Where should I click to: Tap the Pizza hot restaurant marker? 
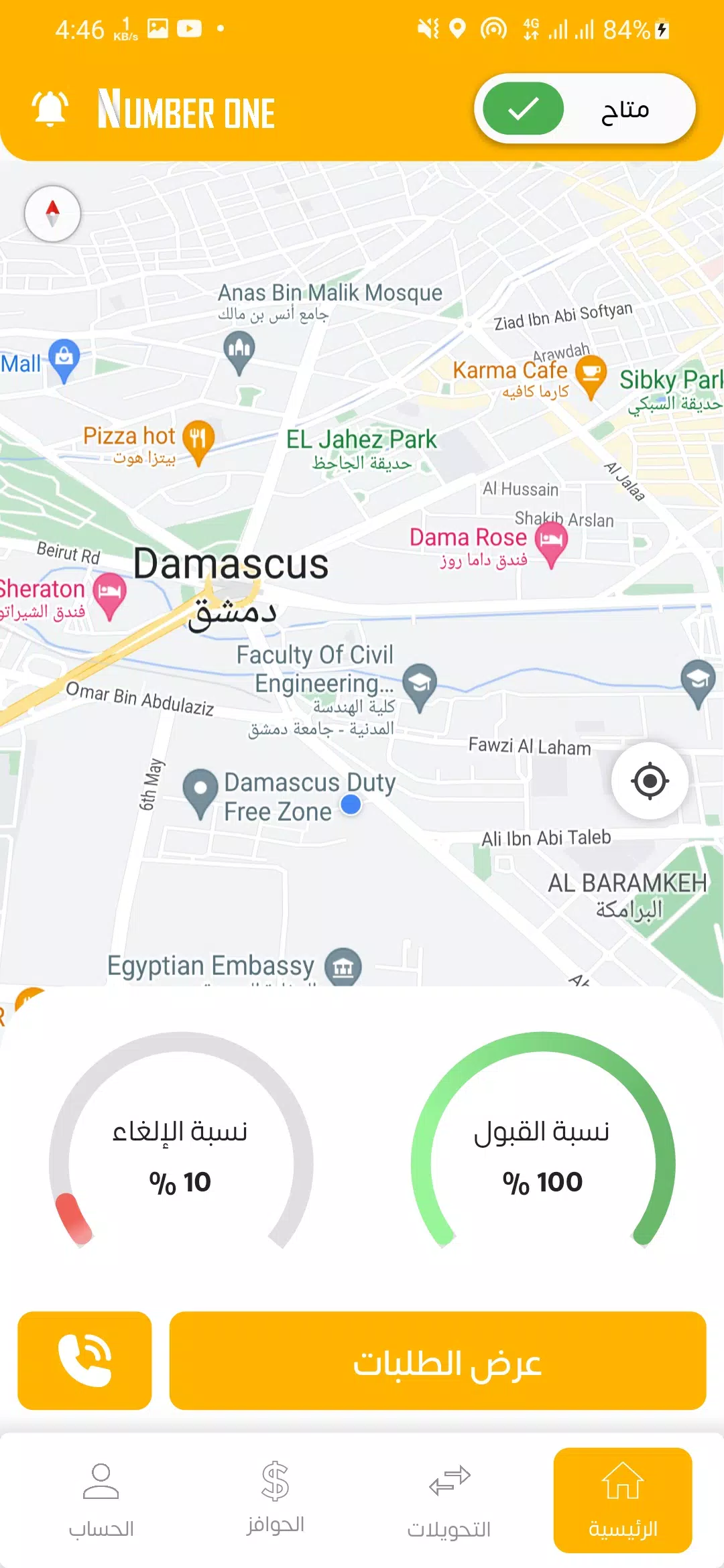[x=198, y=440]
